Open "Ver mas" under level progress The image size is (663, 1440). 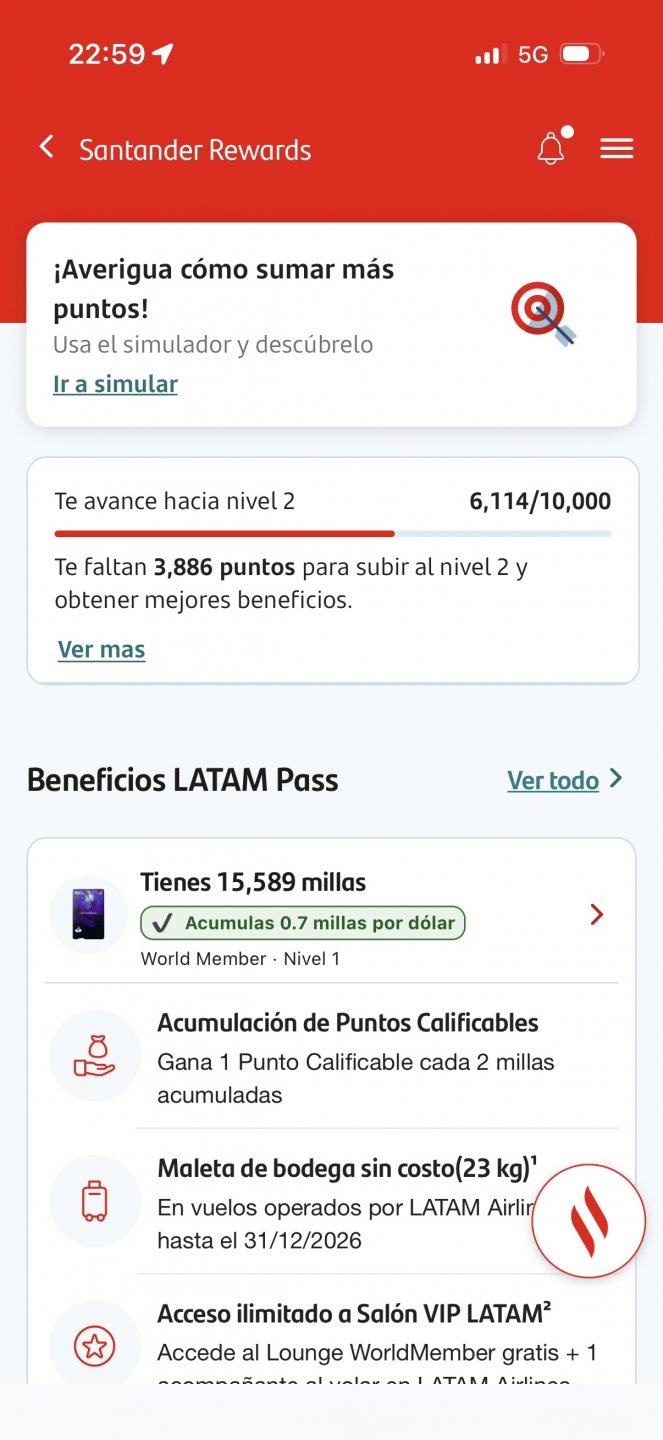101,650
